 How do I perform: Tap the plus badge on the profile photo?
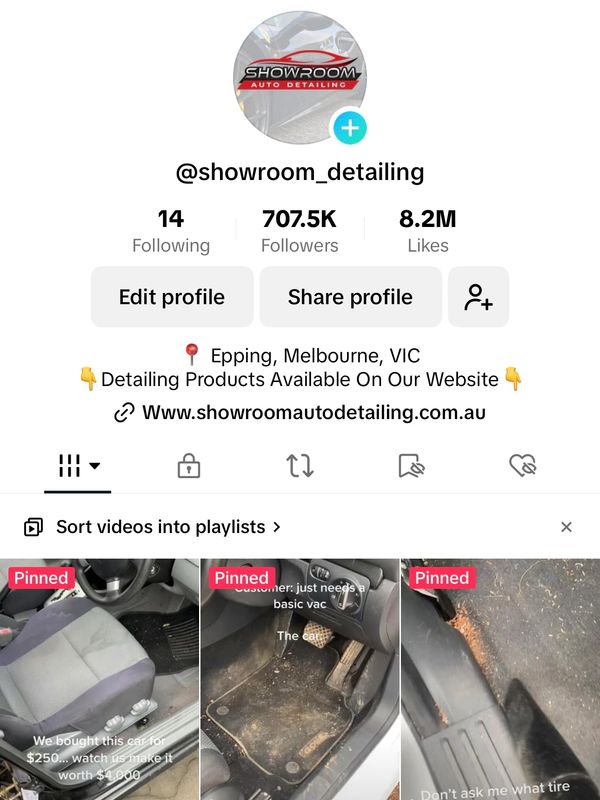(350, 128)
